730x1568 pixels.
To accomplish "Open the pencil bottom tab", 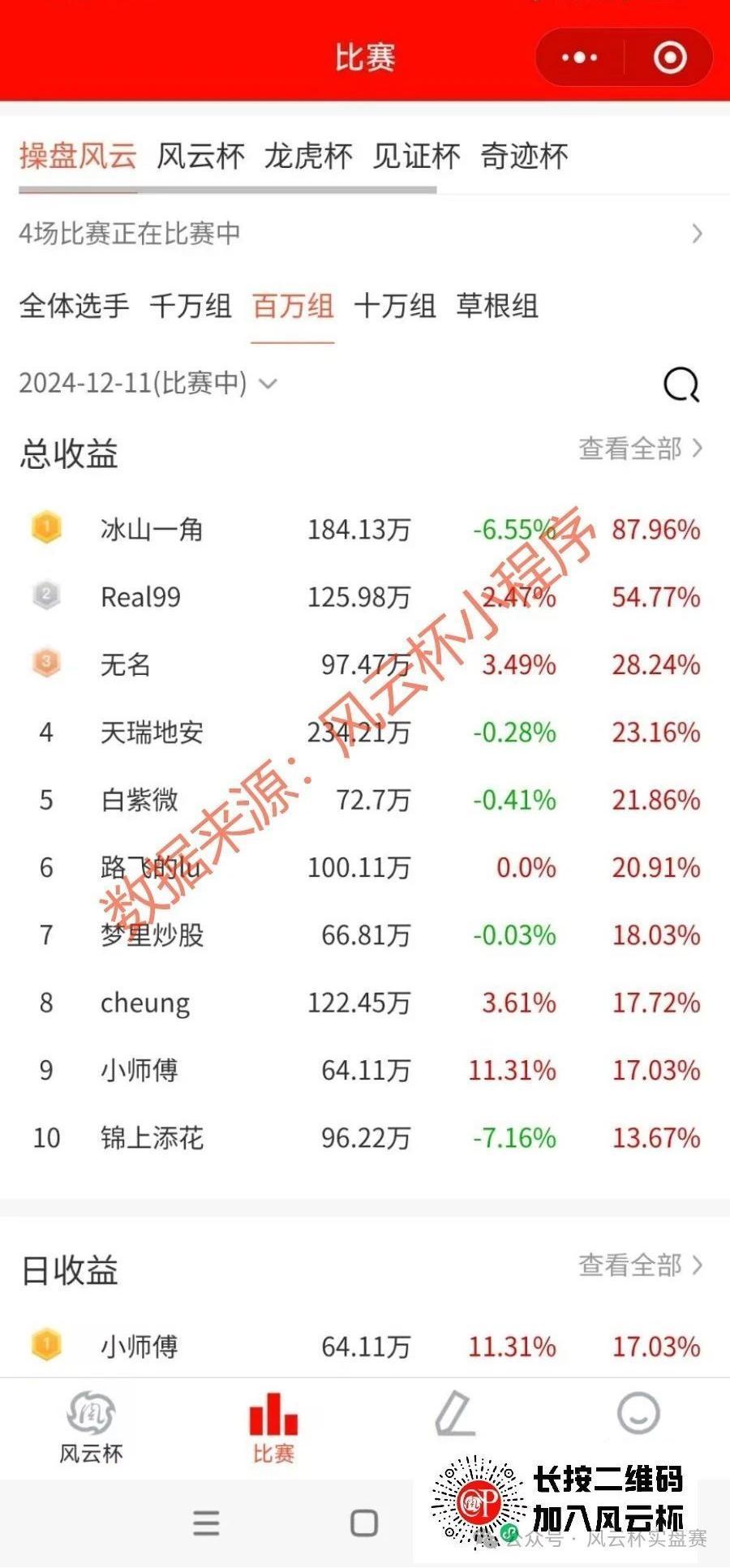I will point(455,1414).
